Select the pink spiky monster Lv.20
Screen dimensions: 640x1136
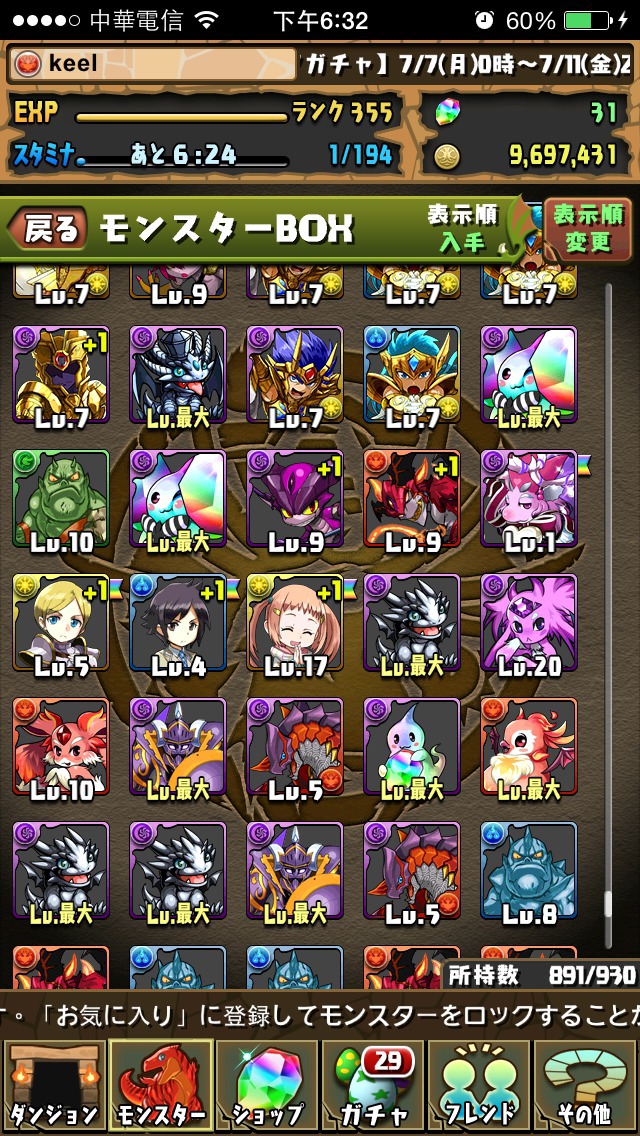click(x=529, y=622)
